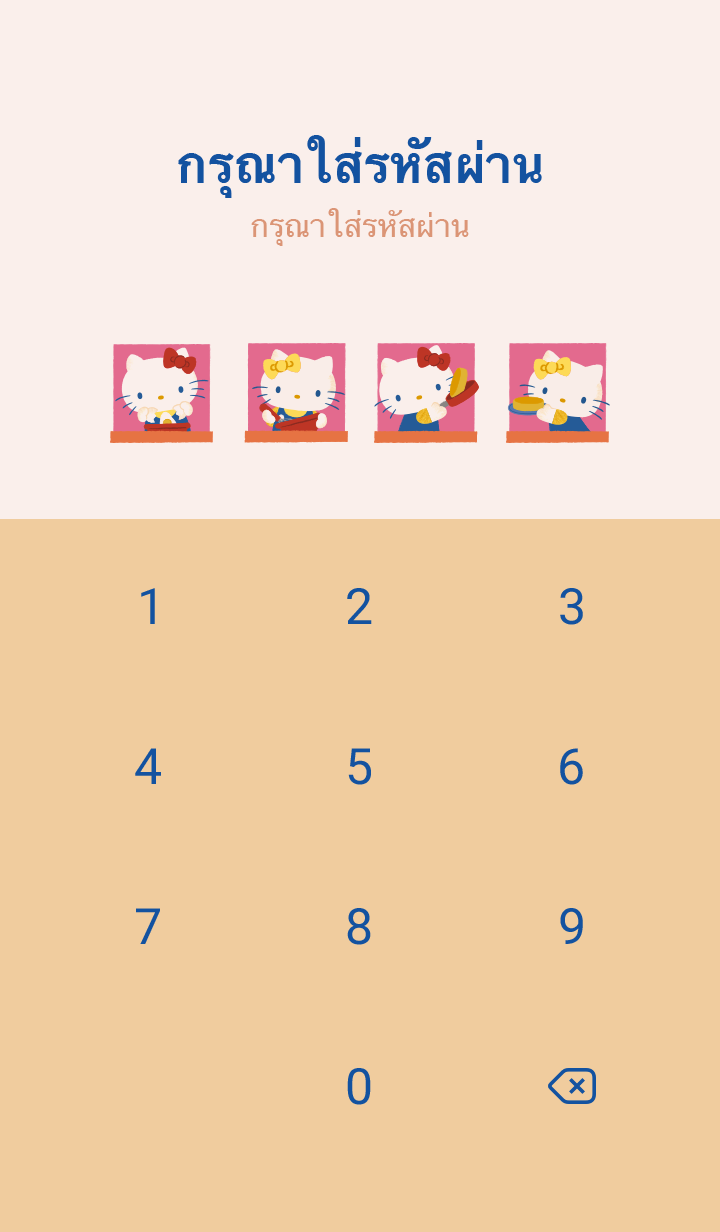
Task: Select number 3 on the keypad
Action: pyautogui.click(x=571, y=607)
